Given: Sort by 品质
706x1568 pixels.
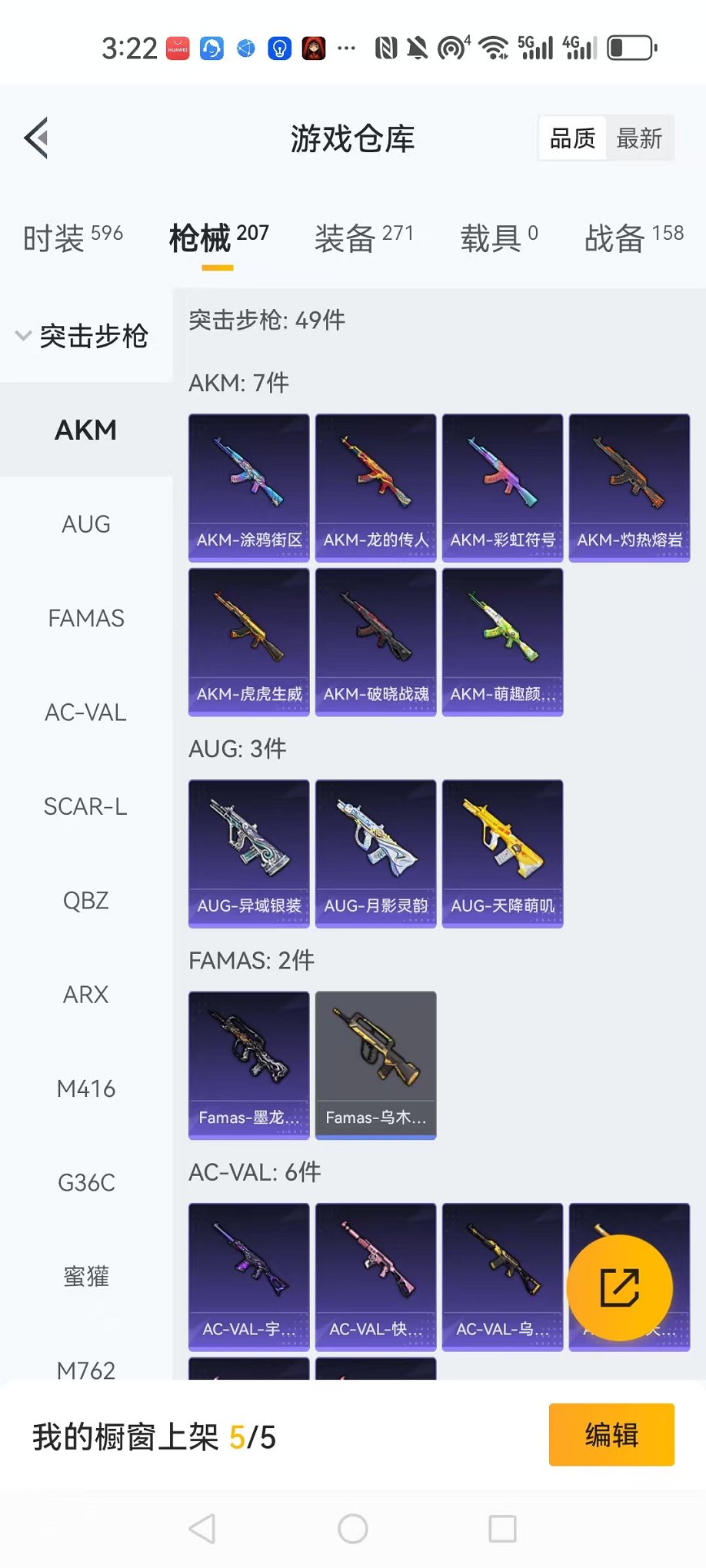Looking at the screenshot, I should pyautogui.click(x=572, y=138).
